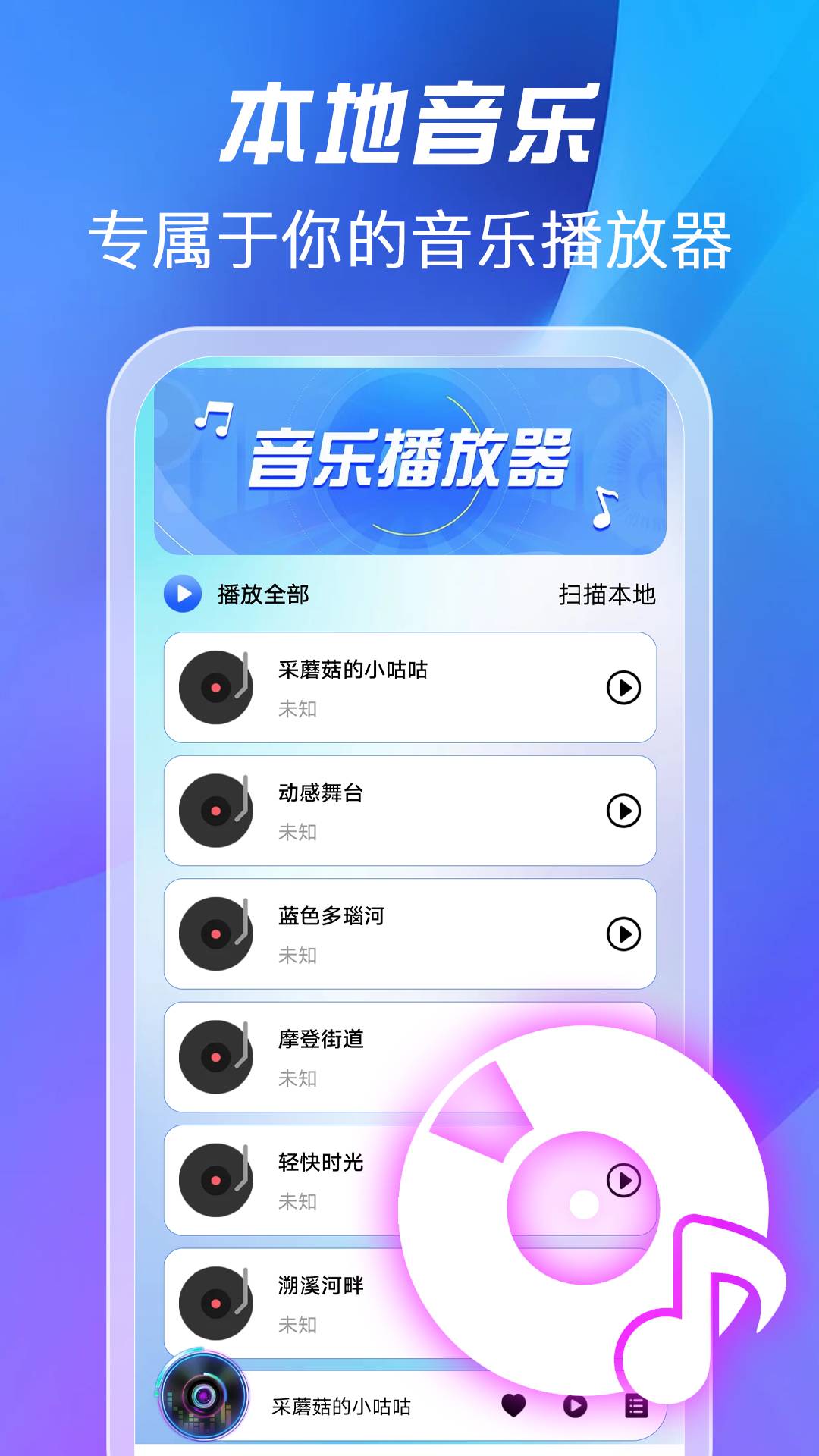Open 扫描本地 to scan local music
The height and width of the screenshot is (1456, 819).
[x=607, y=596]
